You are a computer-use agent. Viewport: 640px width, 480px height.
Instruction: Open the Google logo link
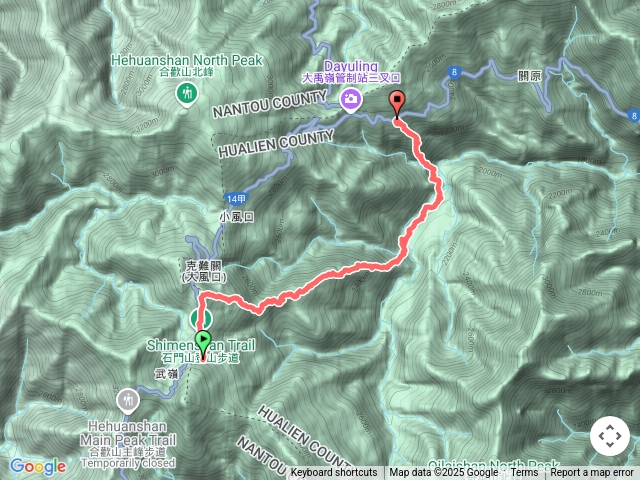click(x=38, y=466)
